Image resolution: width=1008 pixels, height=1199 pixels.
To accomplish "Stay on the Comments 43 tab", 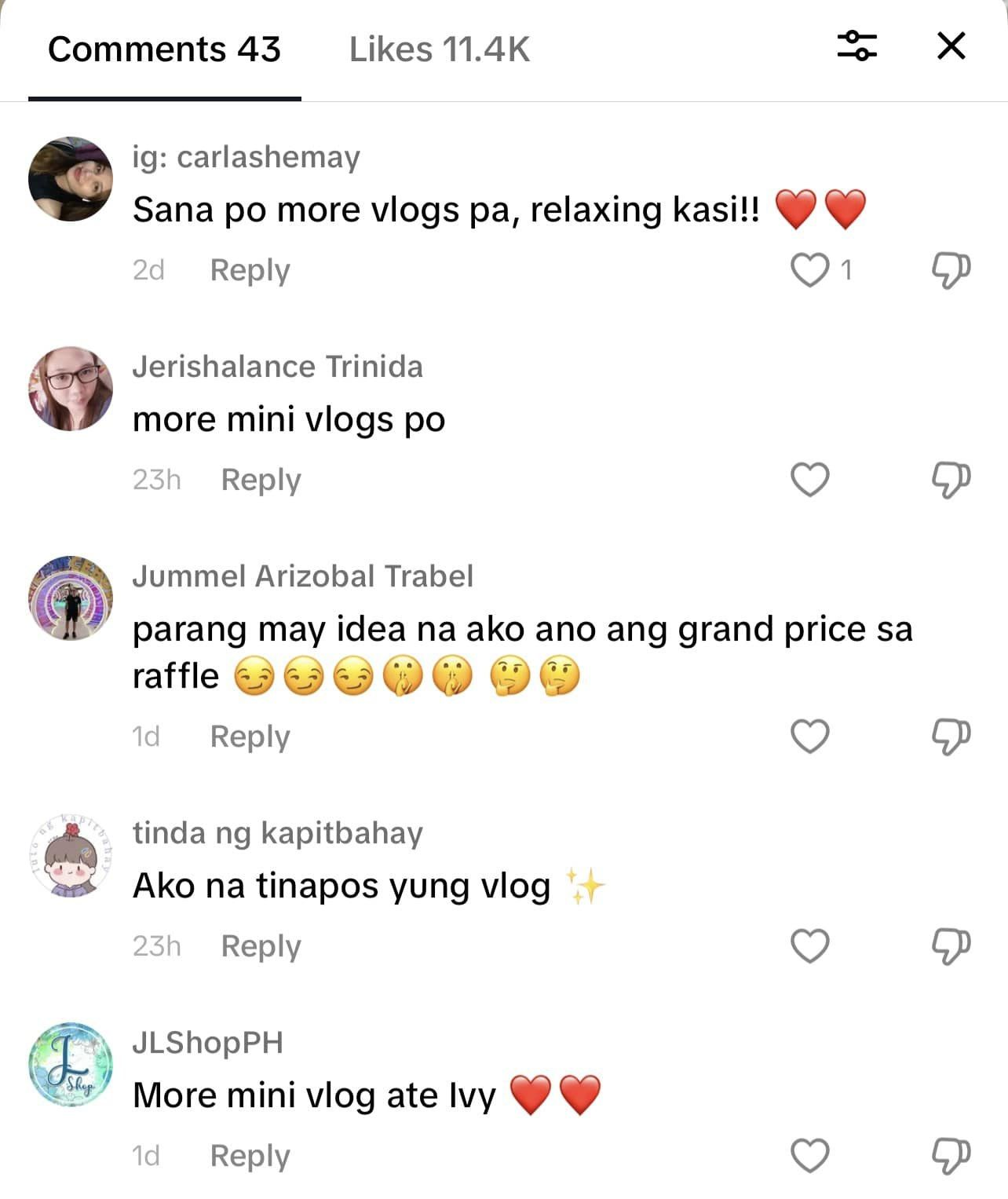I will pyautogui.click(x=164, y=49).
